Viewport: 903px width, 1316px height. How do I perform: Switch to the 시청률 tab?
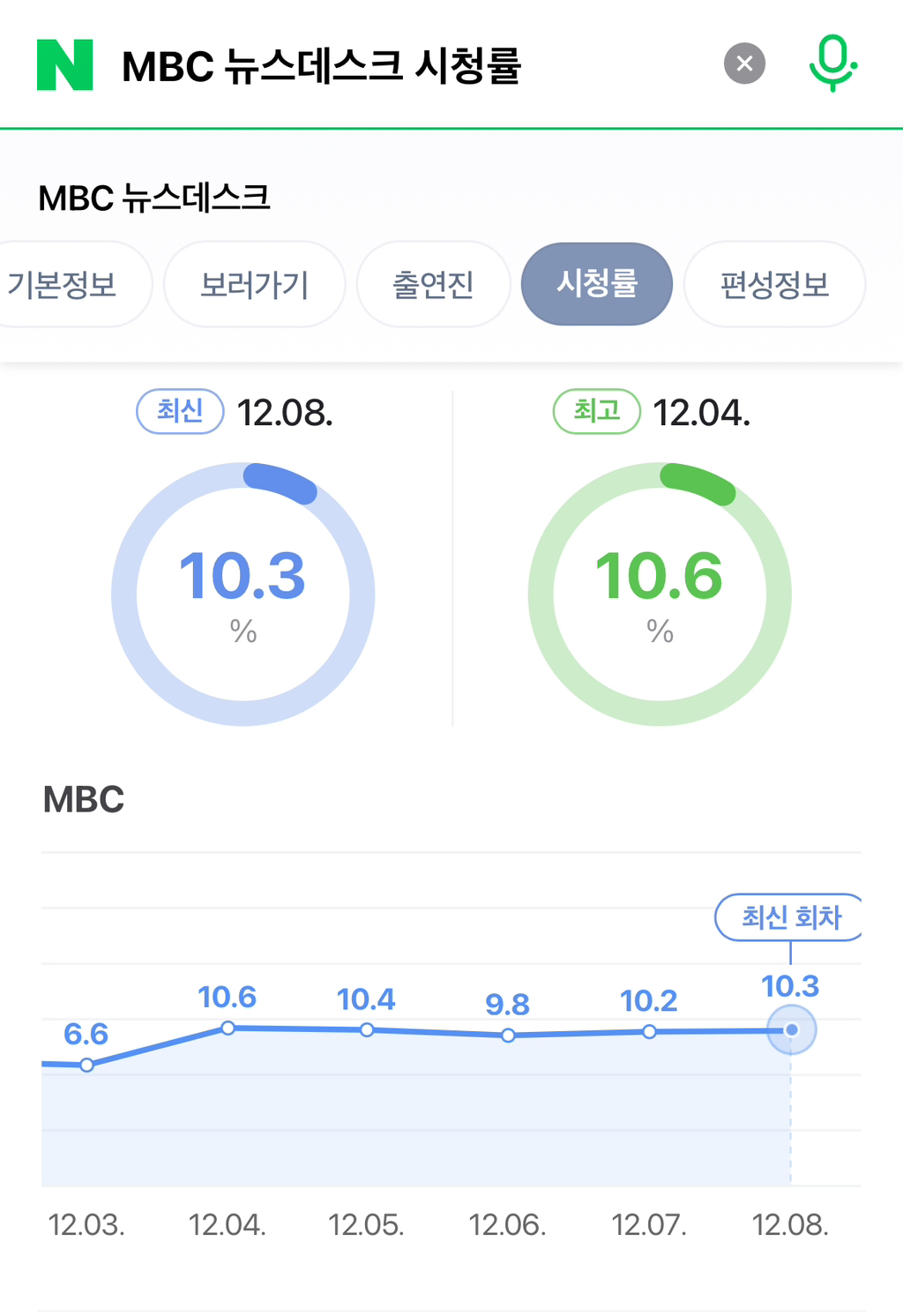click(597, 284)
